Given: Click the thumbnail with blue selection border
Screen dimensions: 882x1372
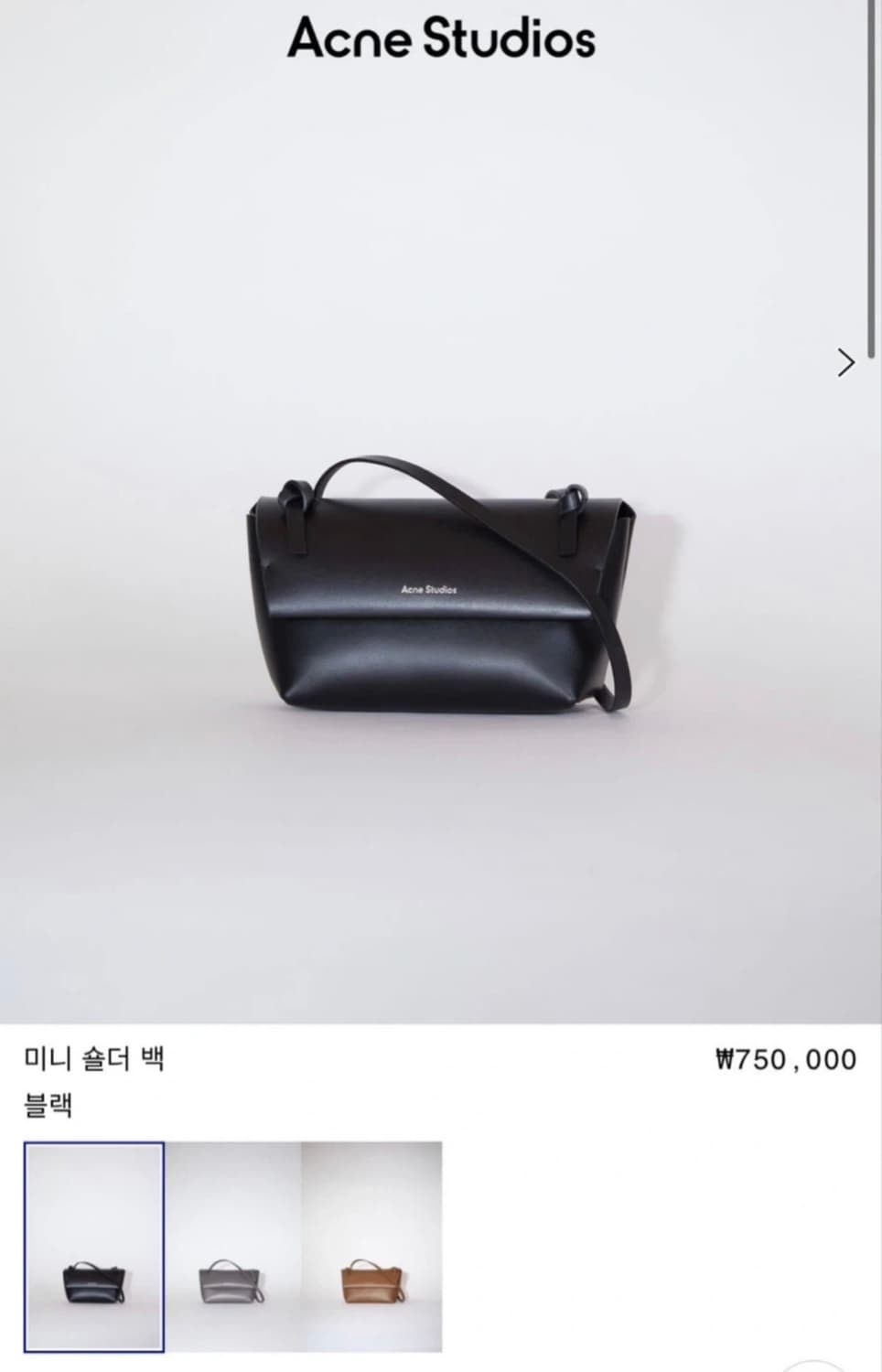Looking at the screenshot, I should 94,1244.
